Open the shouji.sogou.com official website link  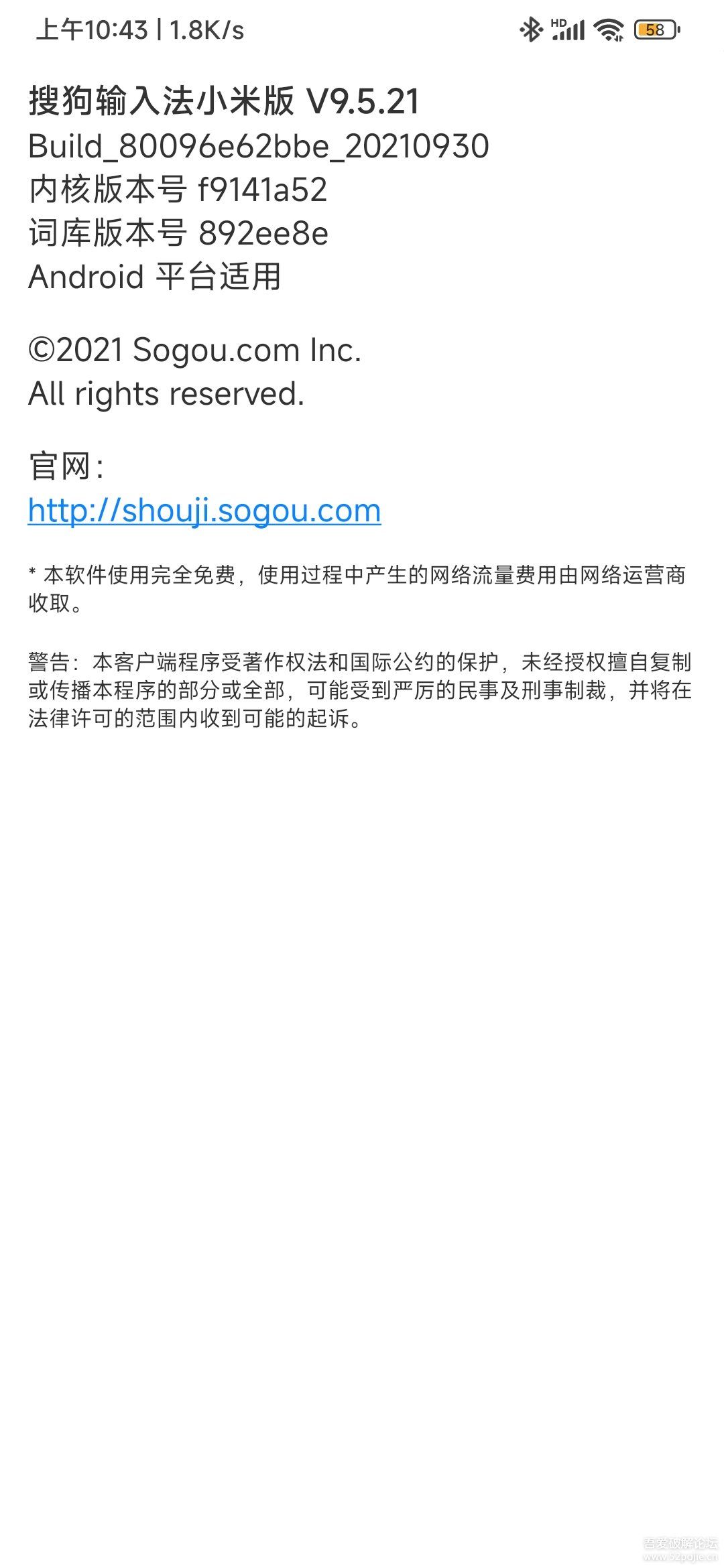[204, 511]
